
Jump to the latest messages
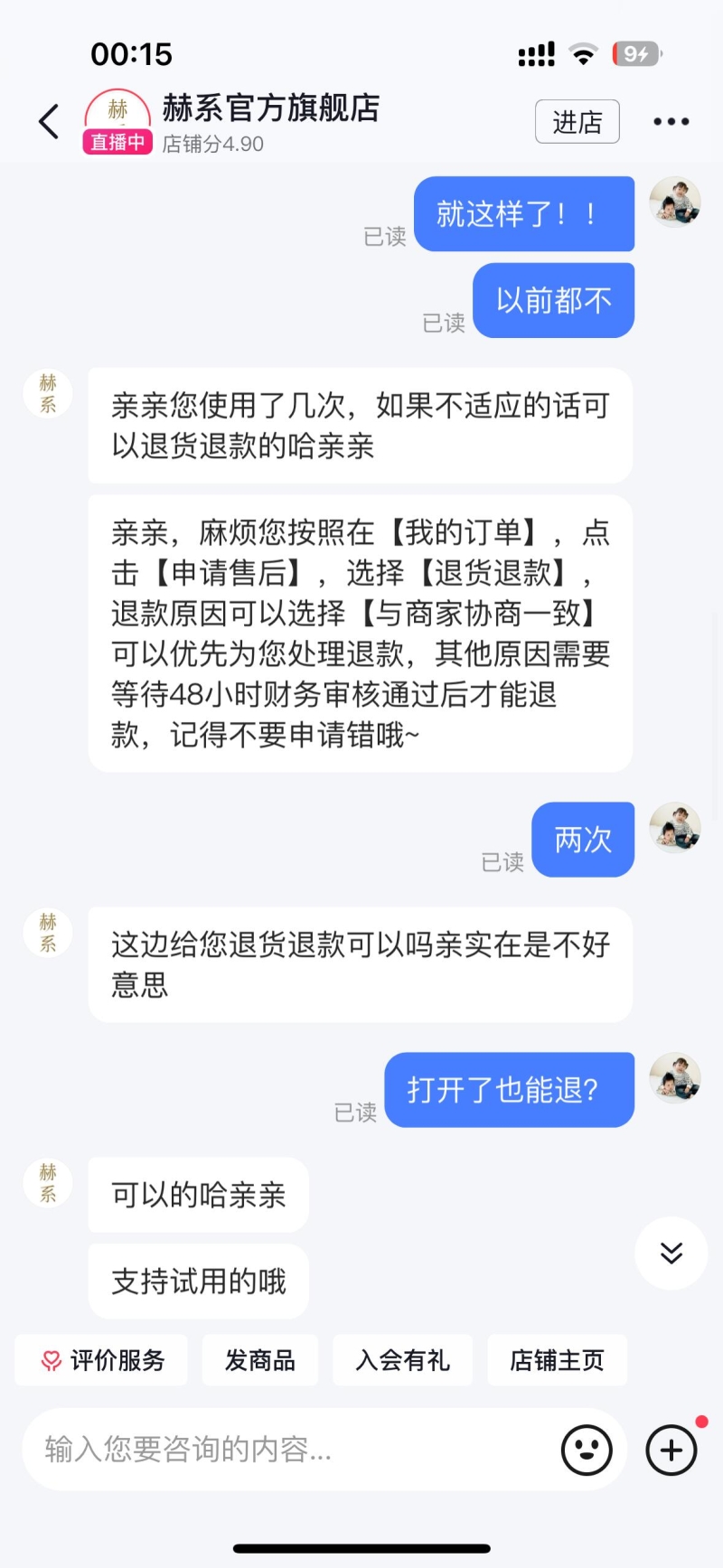[x=671, y=1253]
